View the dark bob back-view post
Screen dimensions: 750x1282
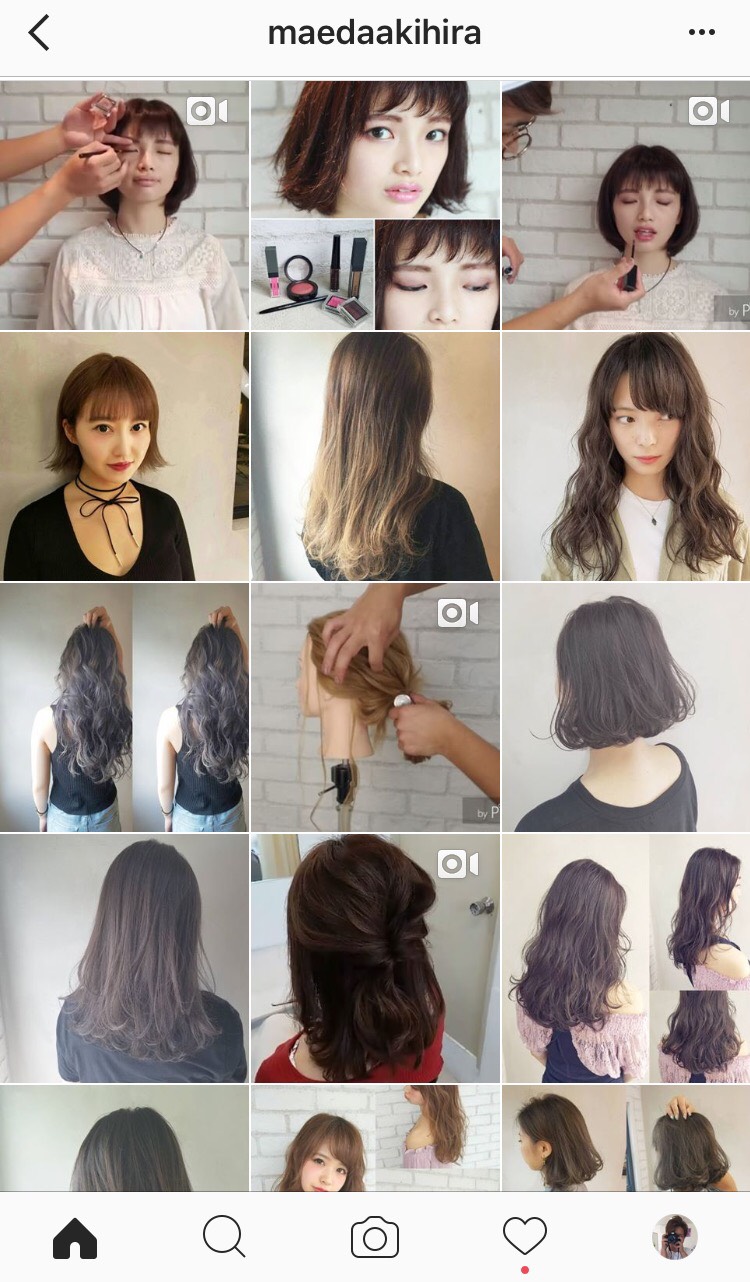[x=626, y=707]
